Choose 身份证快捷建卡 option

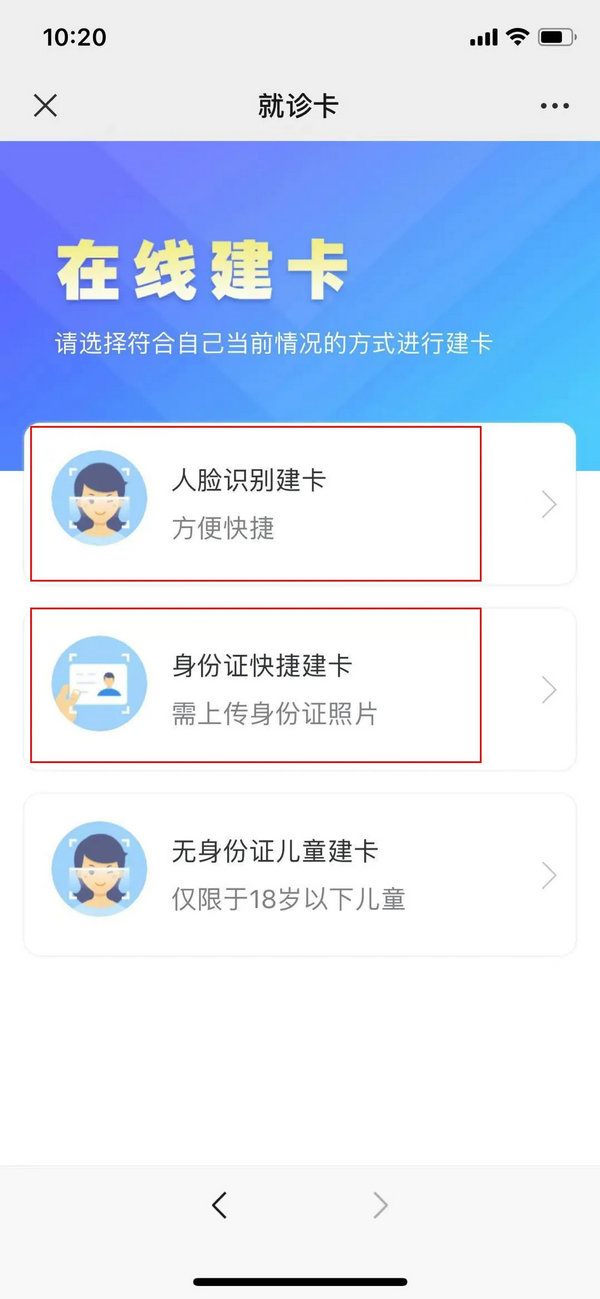(x=300, y=689)
